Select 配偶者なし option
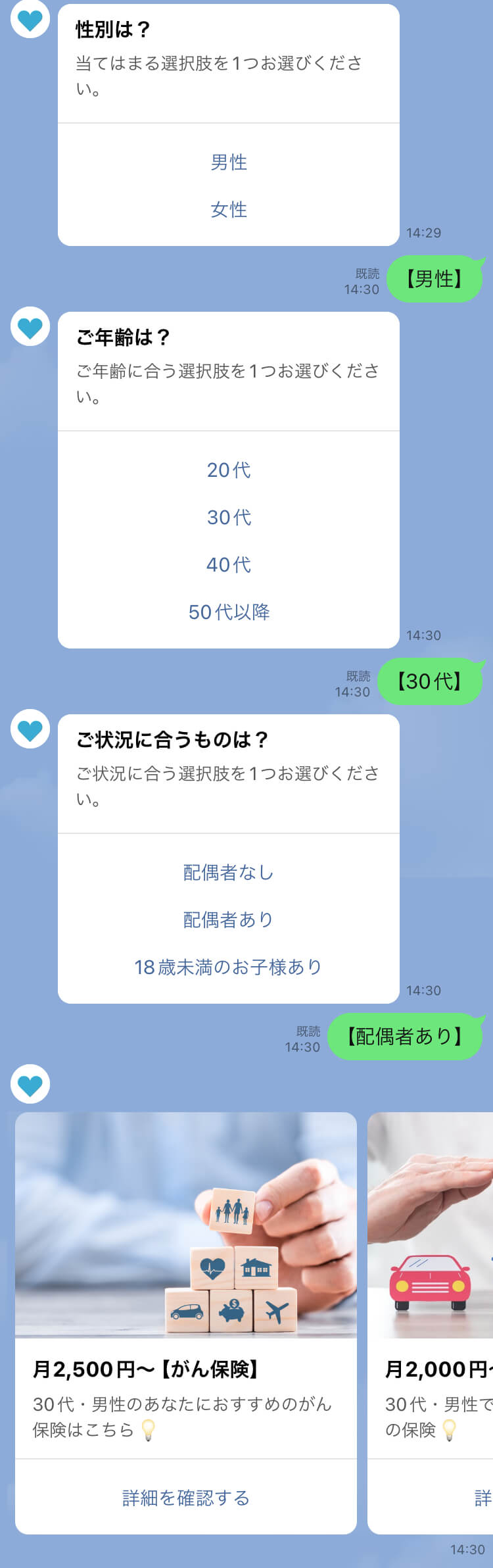 tap(229, 872)
